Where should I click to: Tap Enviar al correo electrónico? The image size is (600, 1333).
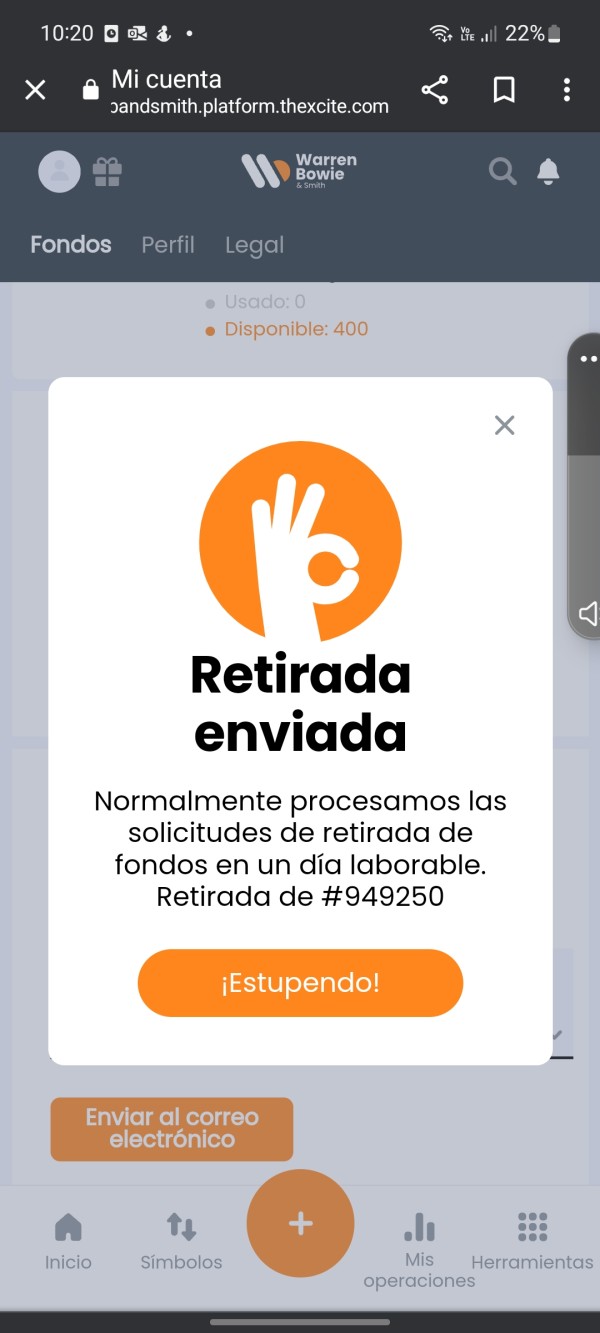click(x=172, y=1129)
